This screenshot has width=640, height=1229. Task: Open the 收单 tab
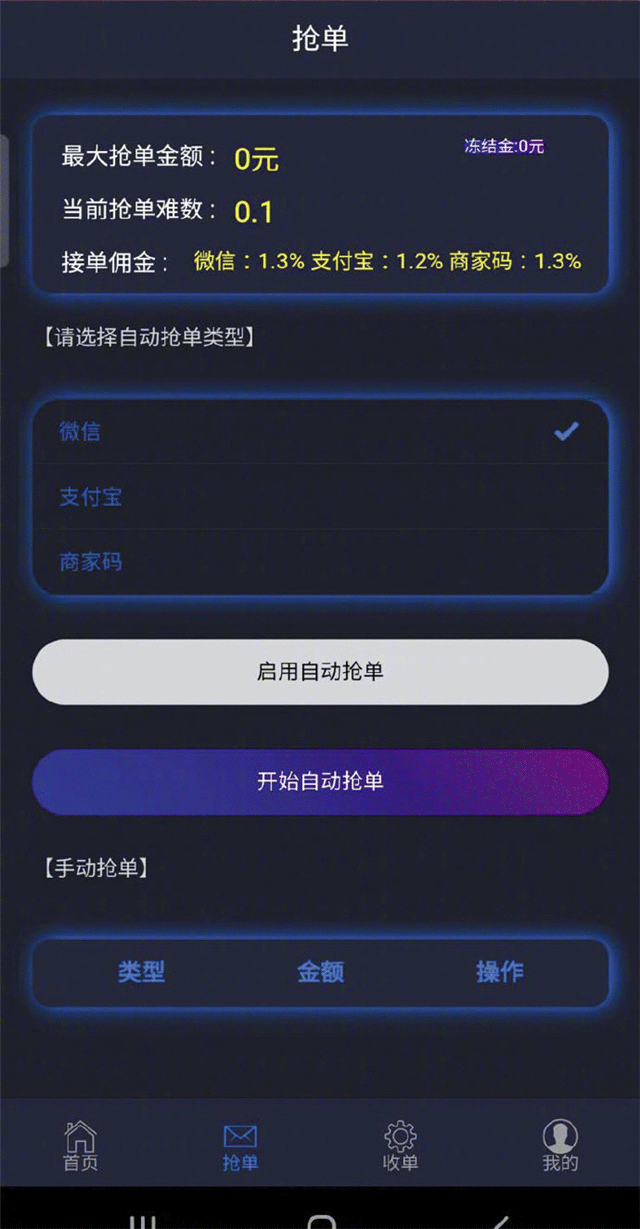400,1146
